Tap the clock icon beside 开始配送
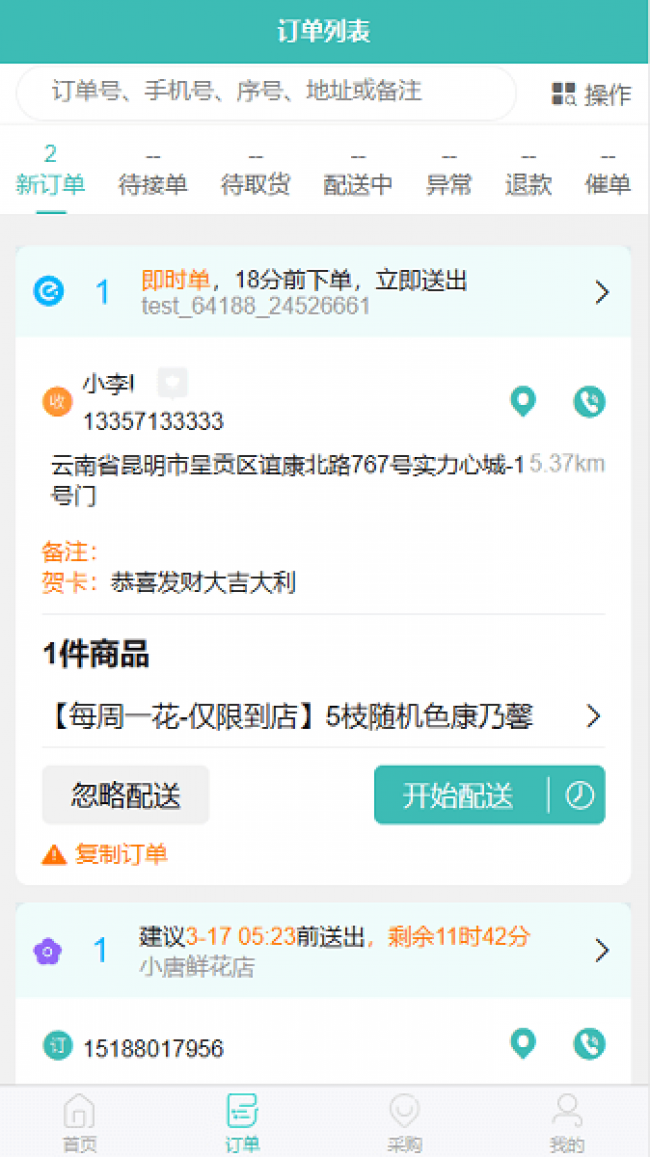The image size is (650, 1157). [579, 795]
